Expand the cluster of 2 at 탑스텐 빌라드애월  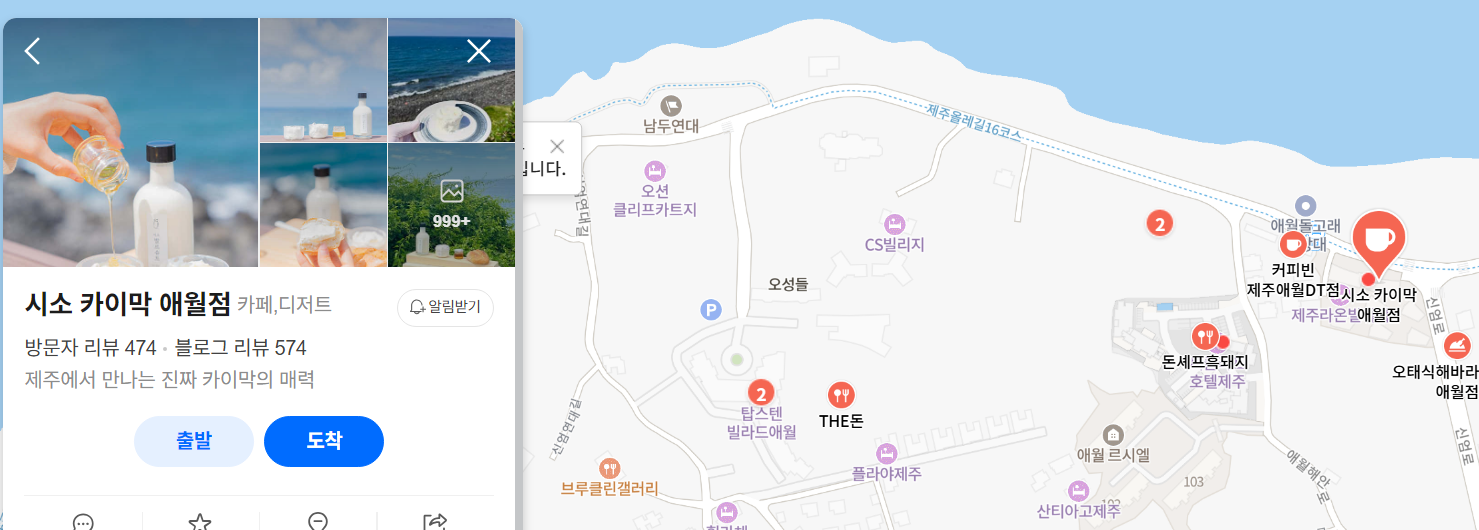(x=761, y=393)
